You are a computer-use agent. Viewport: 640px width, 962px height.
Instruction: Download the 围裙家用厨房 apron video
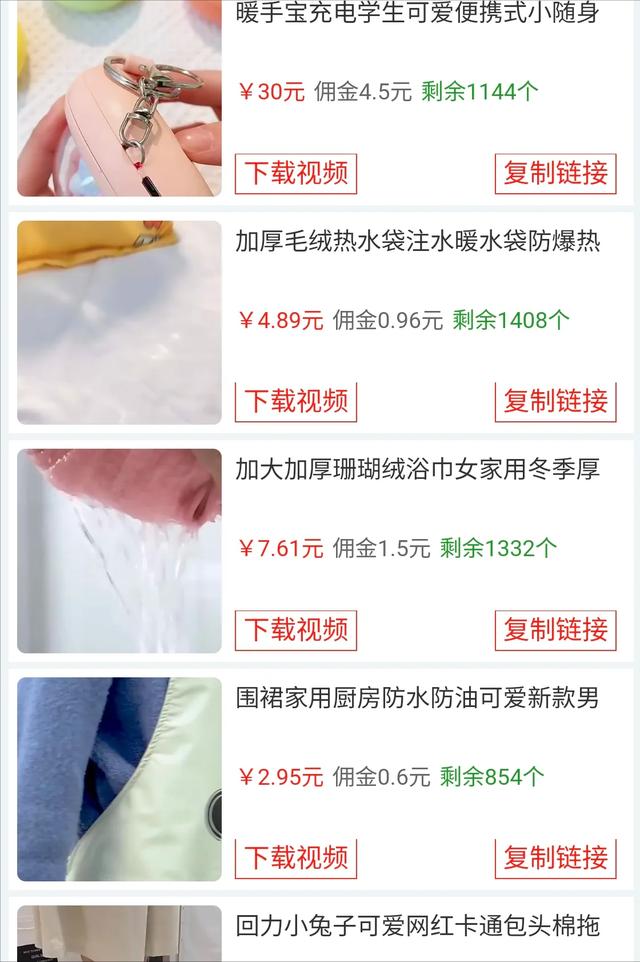(296, 858)
